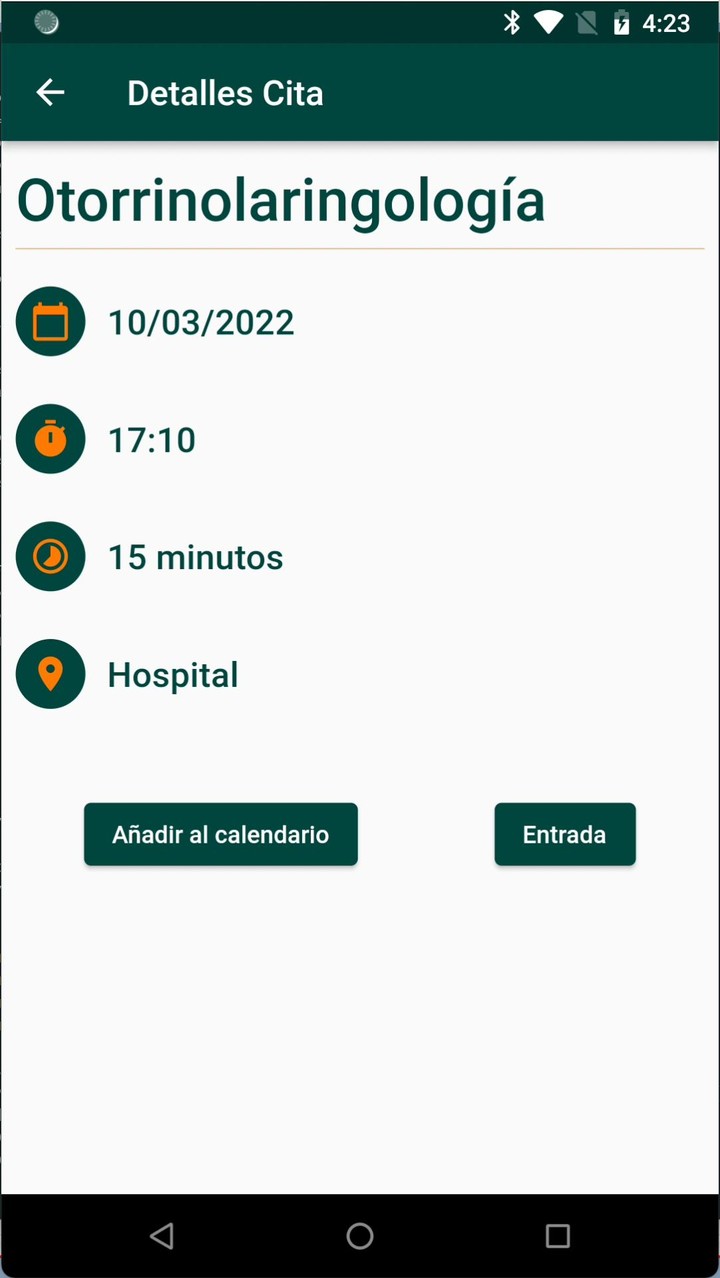Image resolution: width=720 pixels, height=1278 pixels.
Task: Tap the back arrow in the Detalles Cita bar
Action: (50, 92)
